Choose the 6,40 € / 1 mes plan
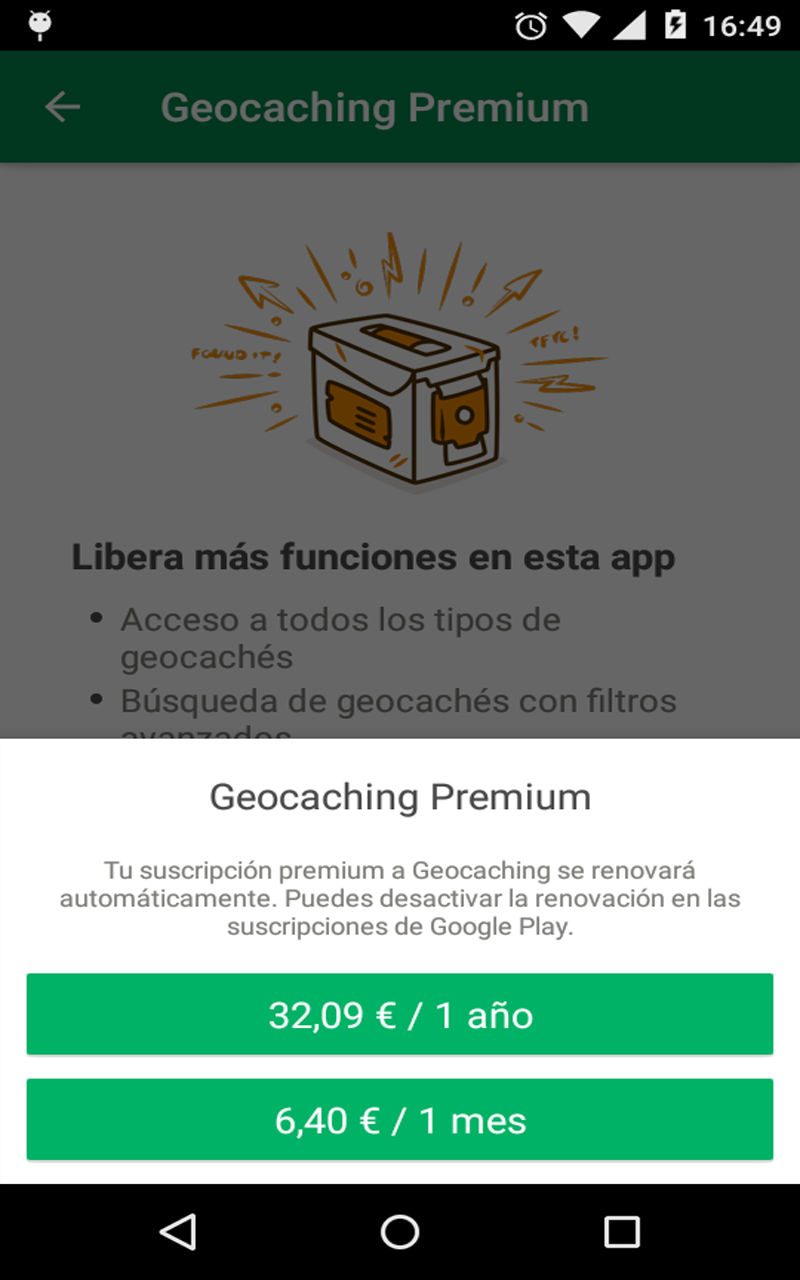Screen dimensions: 800x1280 tap(400, 1120)
